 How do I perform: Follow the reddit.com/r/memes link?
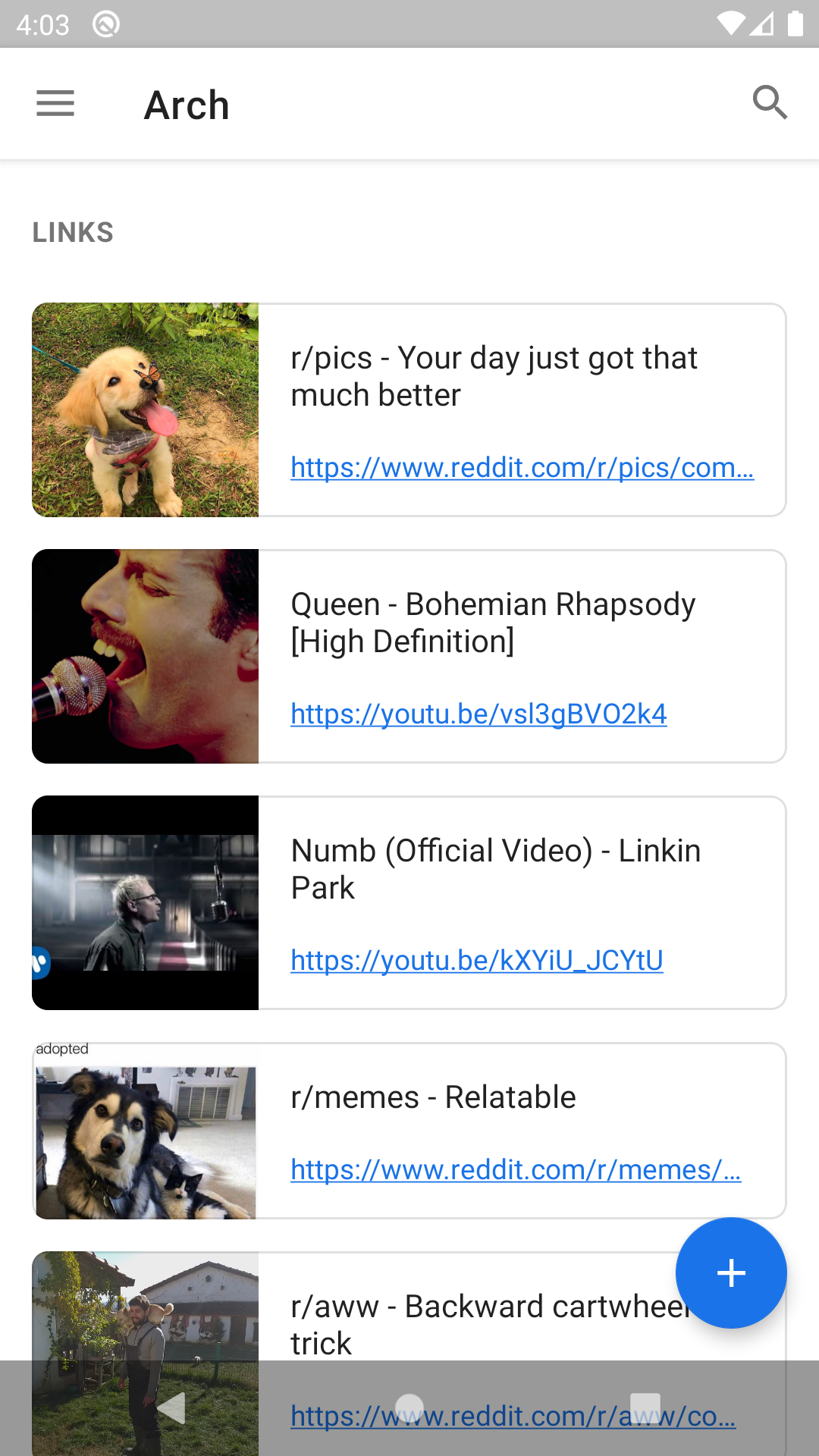[516, 1169]
